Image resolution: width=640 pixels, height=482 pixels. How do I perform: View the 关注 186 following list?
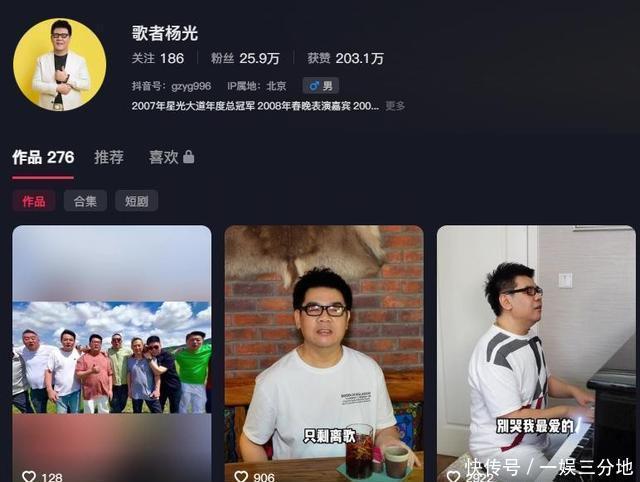(x=158, y=59)
